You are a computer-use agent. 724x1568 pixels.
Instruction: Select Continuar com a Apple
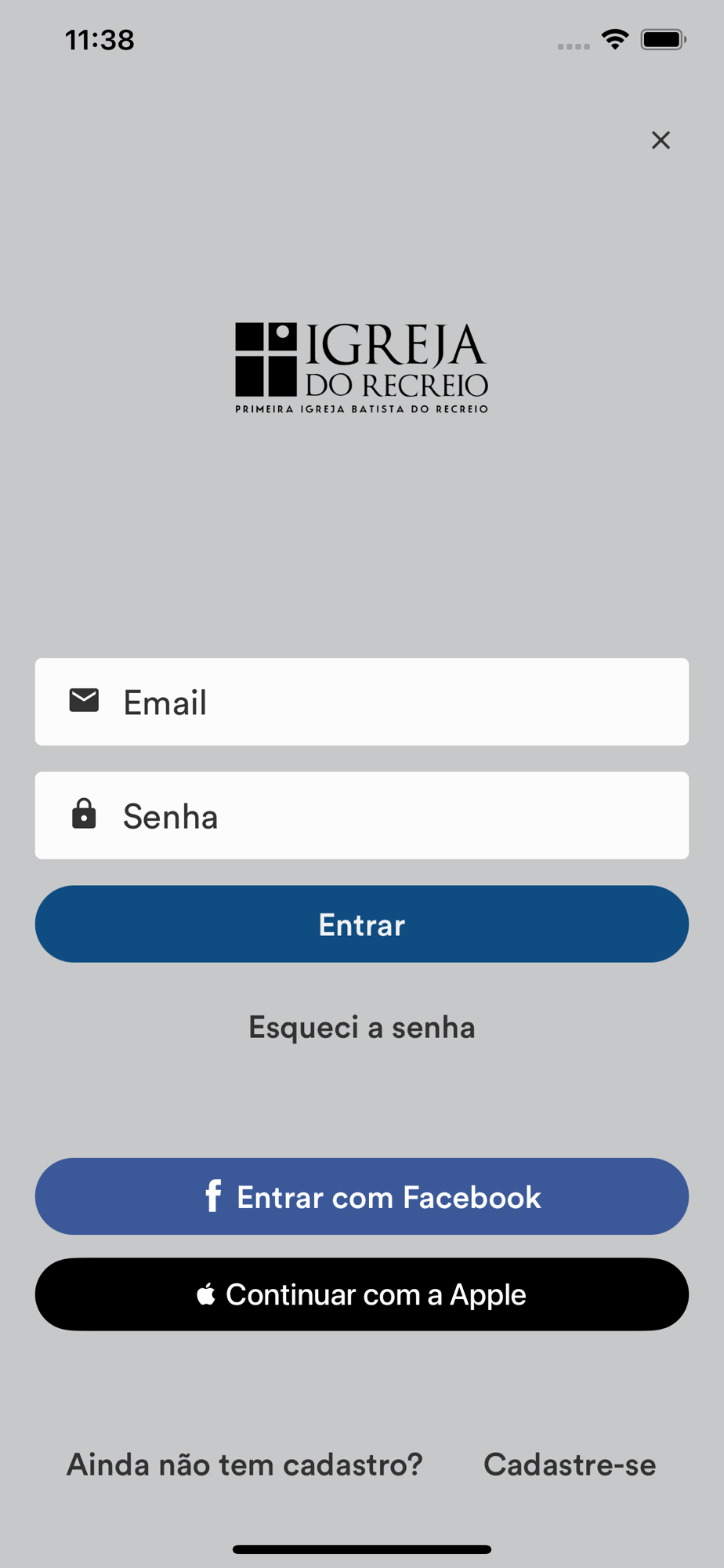point(362,1294)
